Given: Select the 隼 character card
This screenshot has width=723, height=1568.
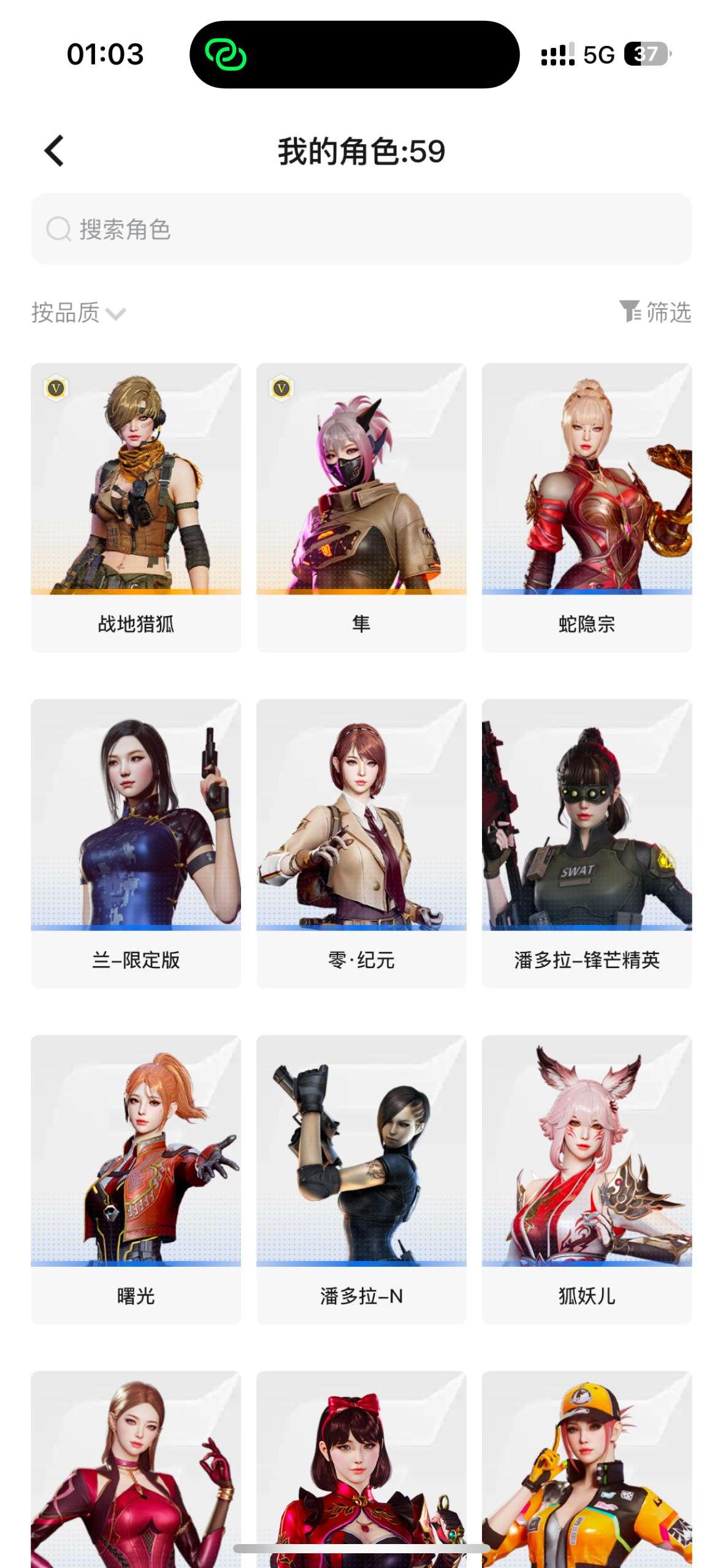Looking at the screenshot, I should (361, 507).
